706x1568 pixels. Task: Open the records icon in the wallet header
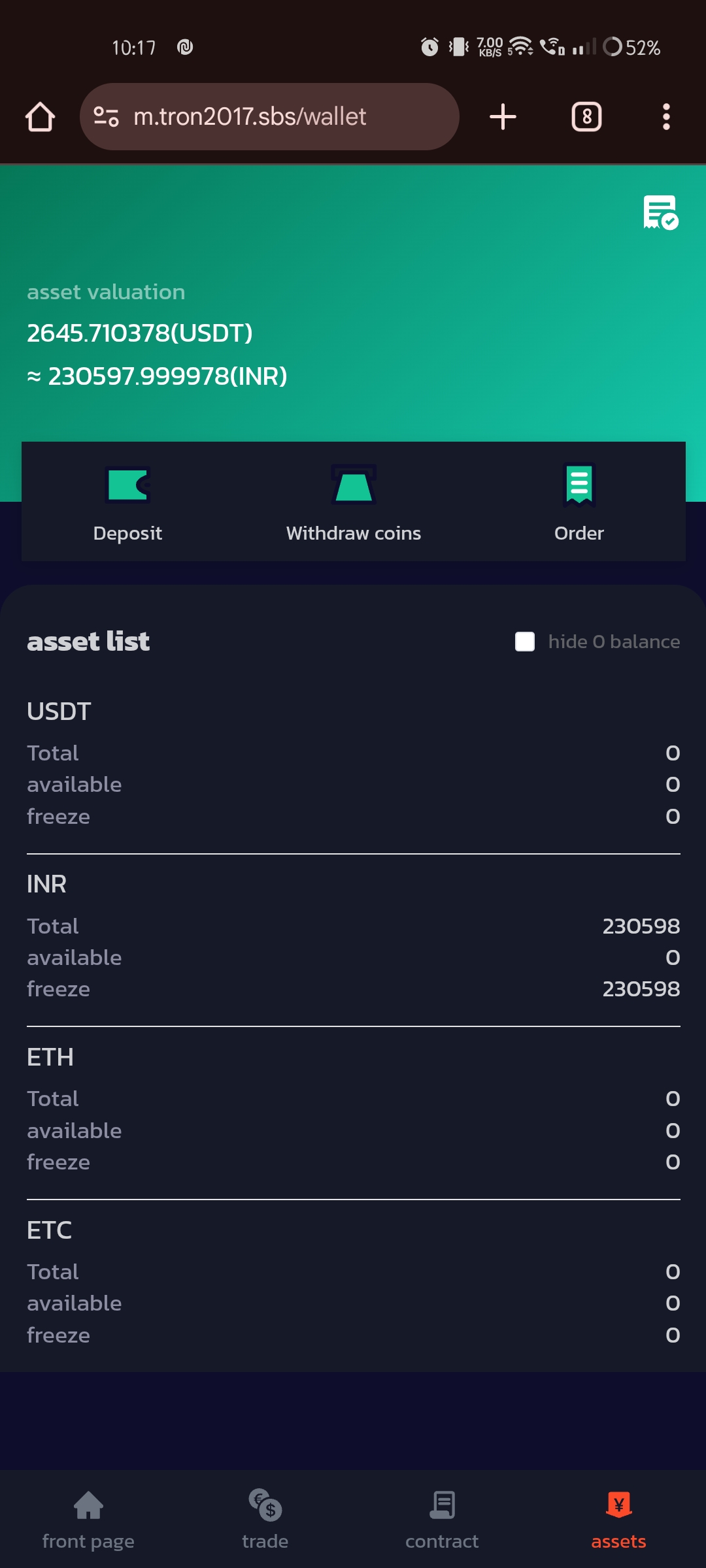(x=660, y=213)
